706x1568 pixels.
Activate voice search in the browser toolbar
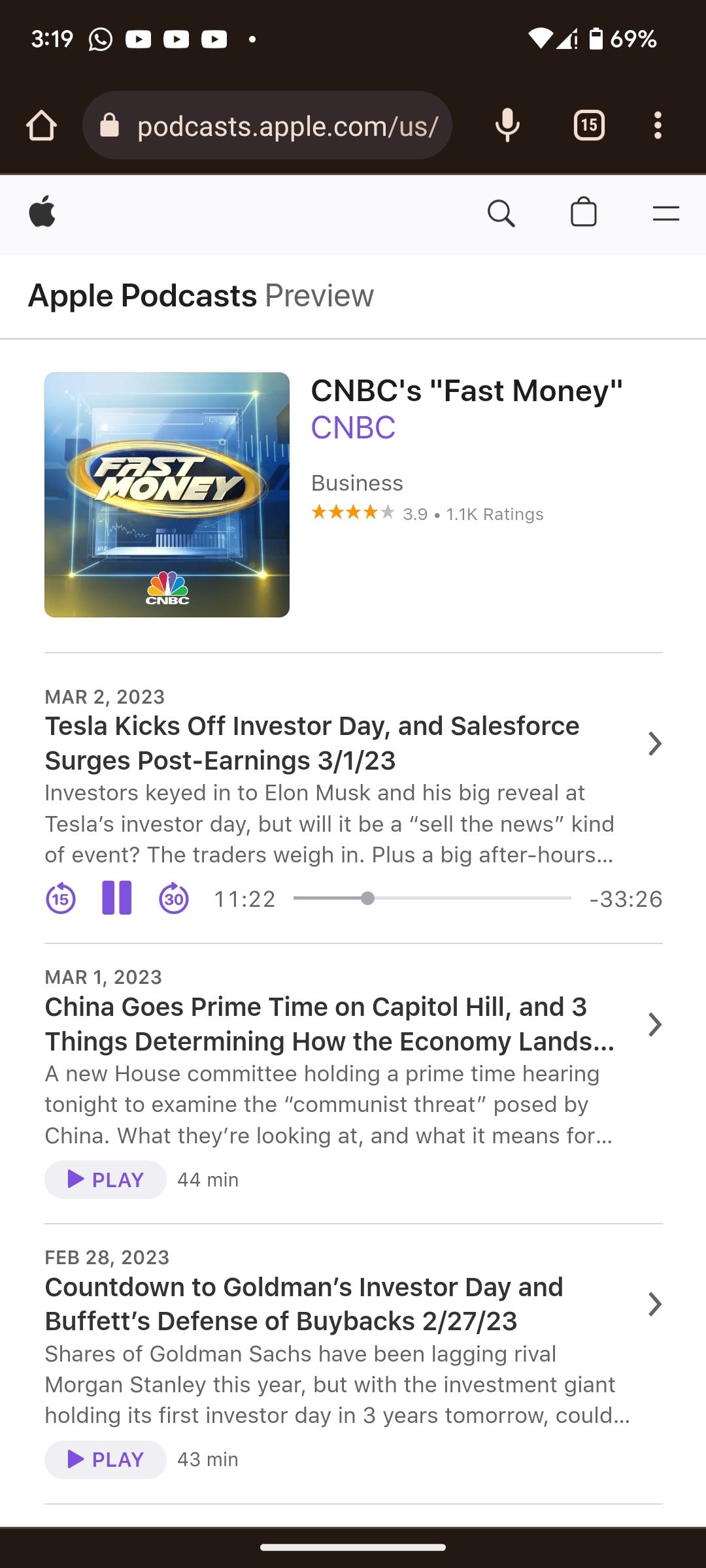[508, 125]
